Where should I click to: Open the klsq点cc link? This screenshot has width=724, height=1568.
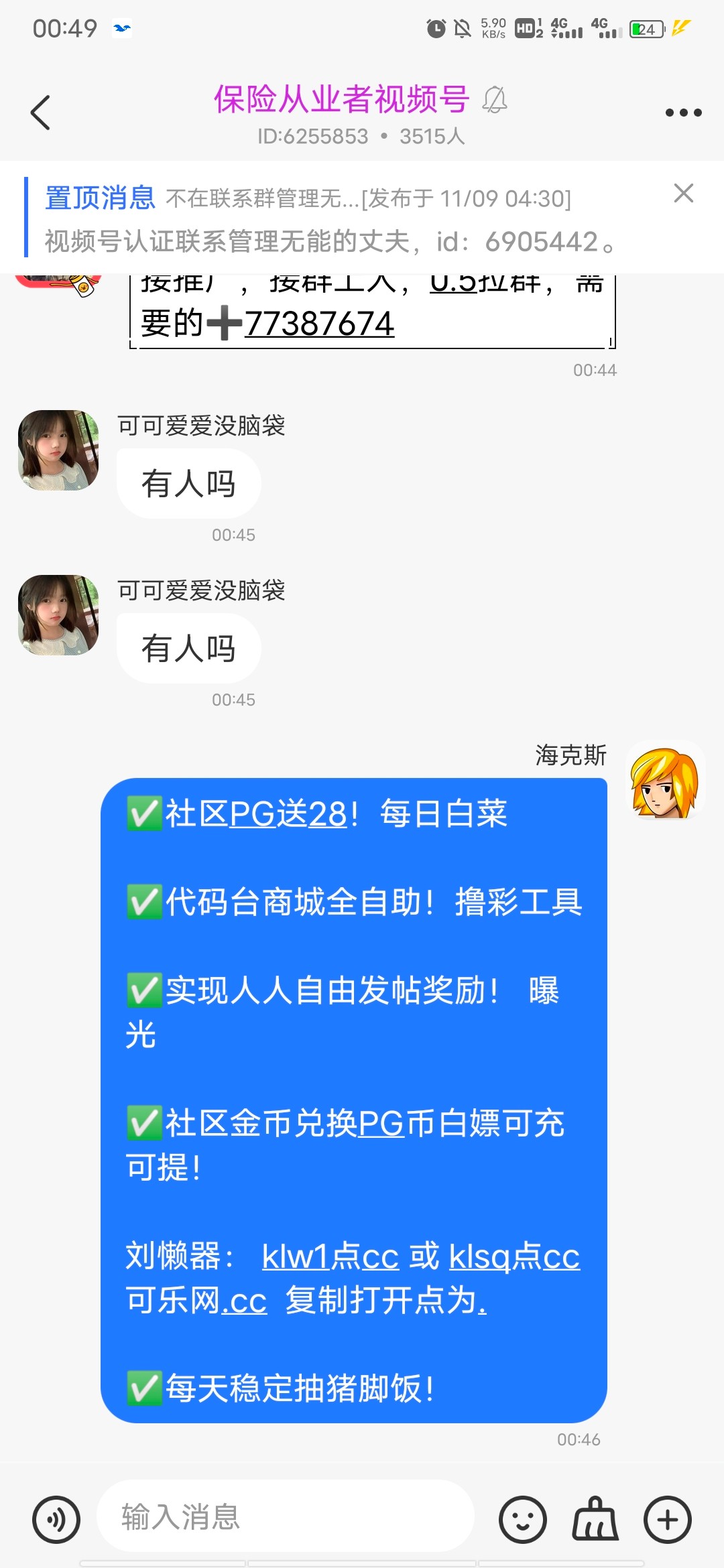coord(514,1256)
